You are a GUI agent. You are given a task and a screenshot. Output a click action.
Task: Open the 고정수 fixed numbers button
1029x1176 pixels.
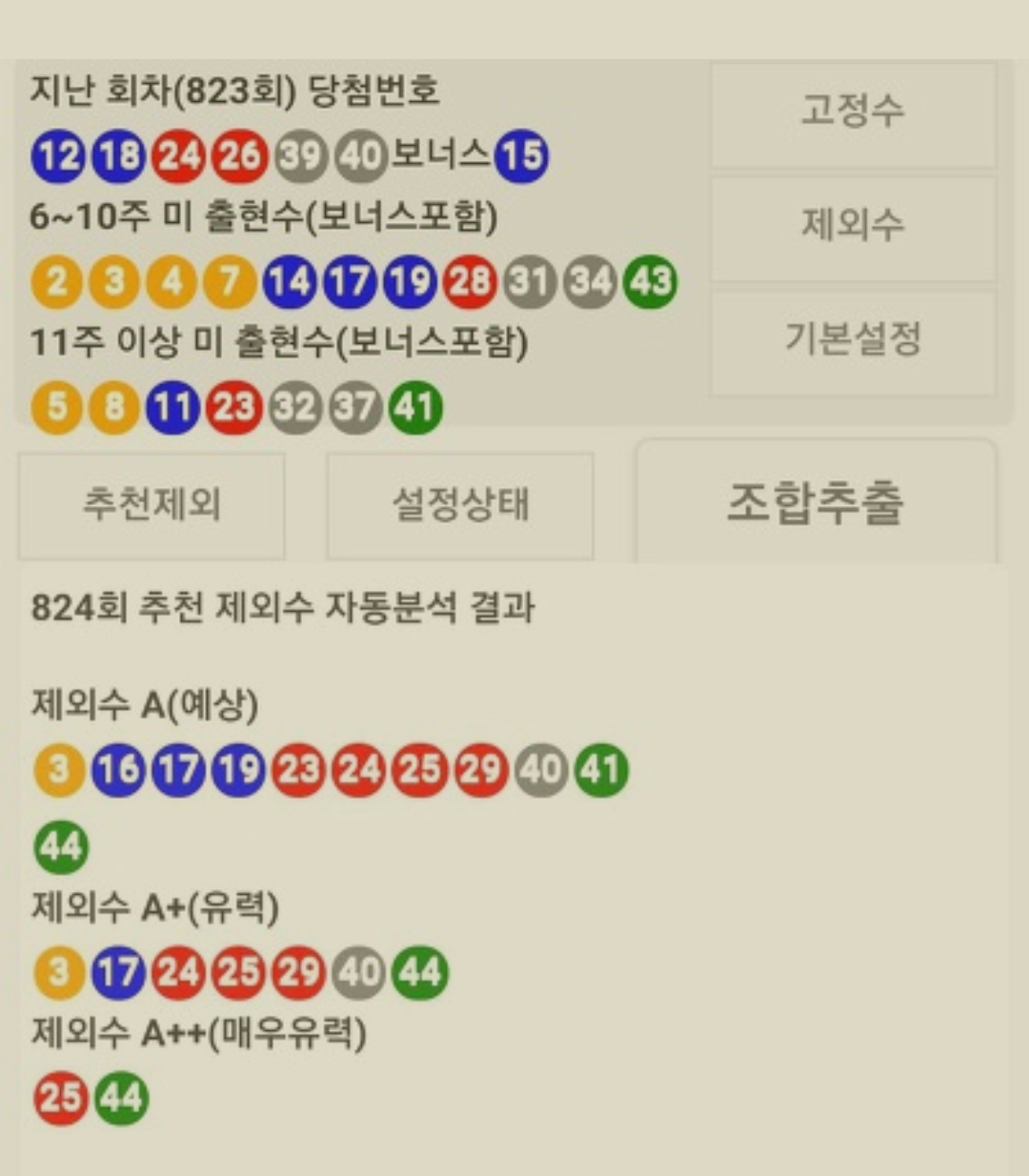[853, 113]
